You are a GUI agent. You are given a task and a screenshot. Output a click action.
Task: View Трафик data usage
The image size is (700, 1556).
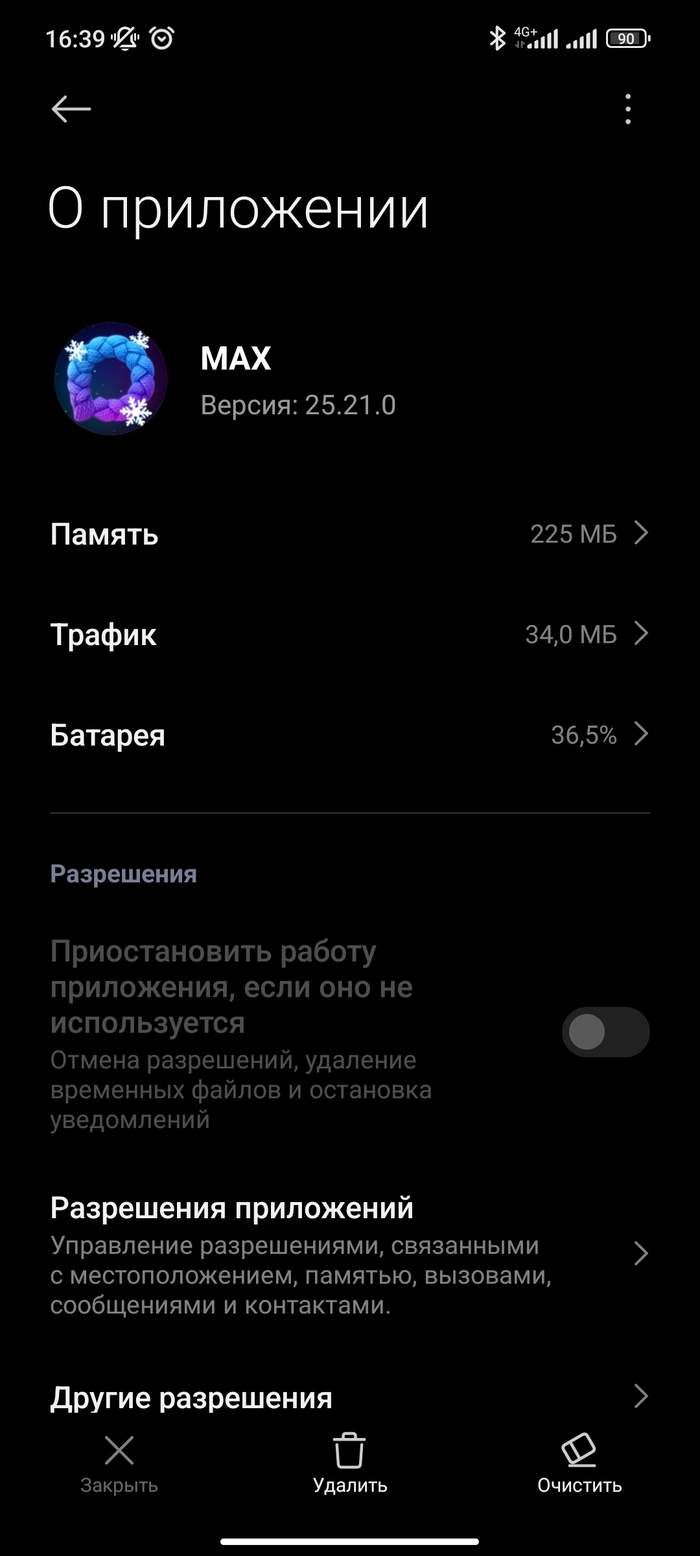[x=349, y=634]
